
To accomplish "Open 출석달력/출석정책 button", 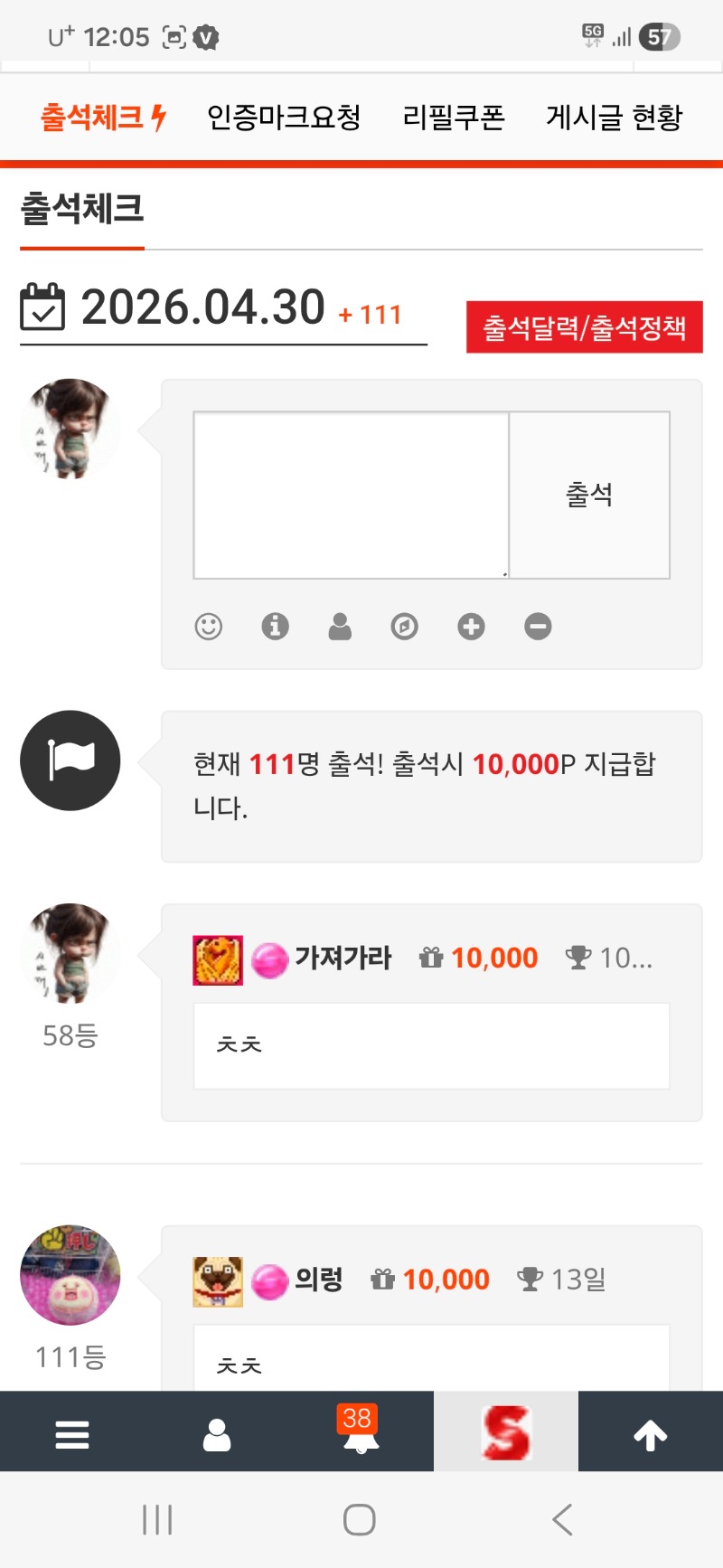I will [584, 327].
